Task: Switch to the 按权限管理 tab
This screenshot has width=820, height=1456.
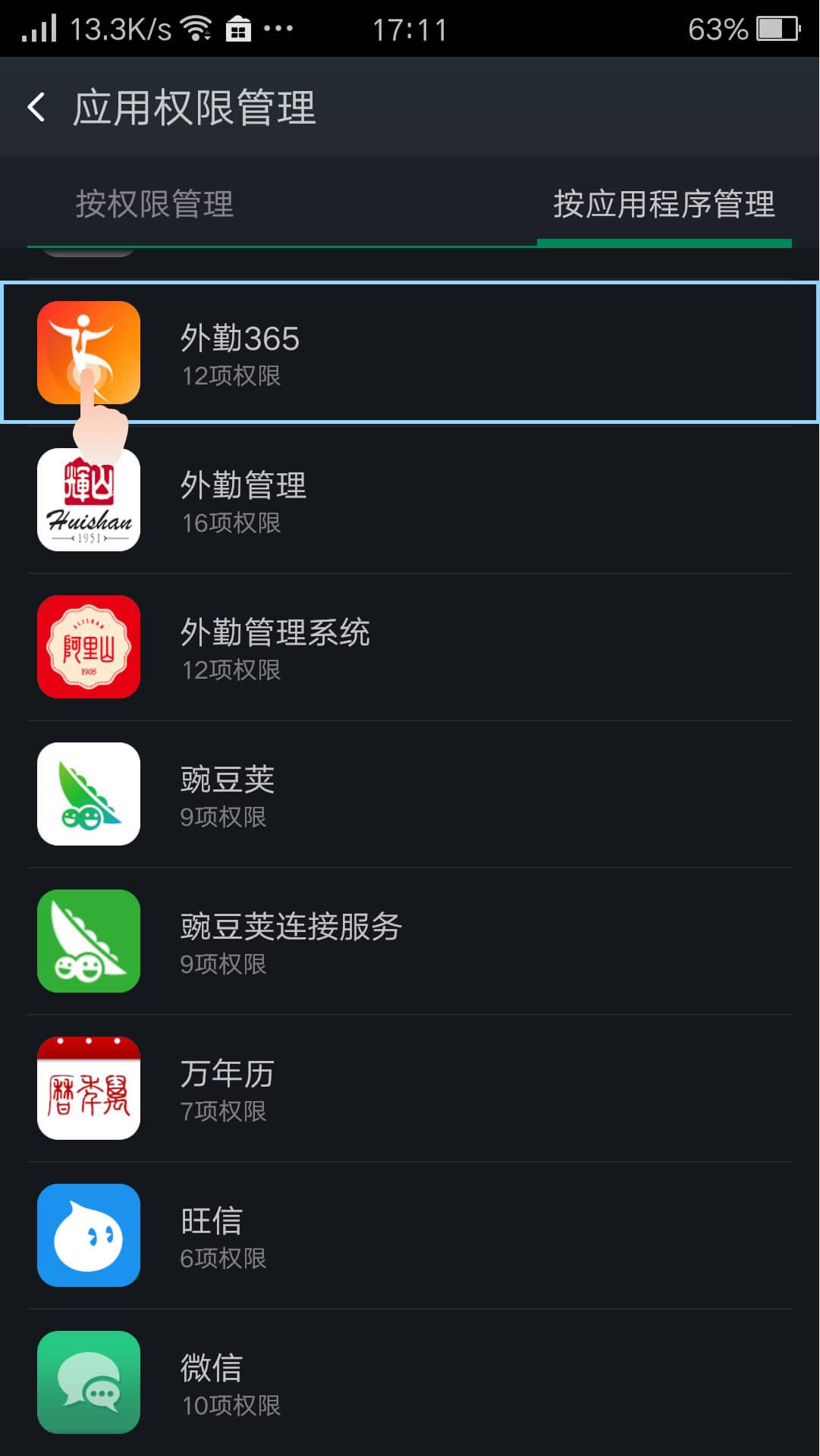Action: tap(155, 204)
